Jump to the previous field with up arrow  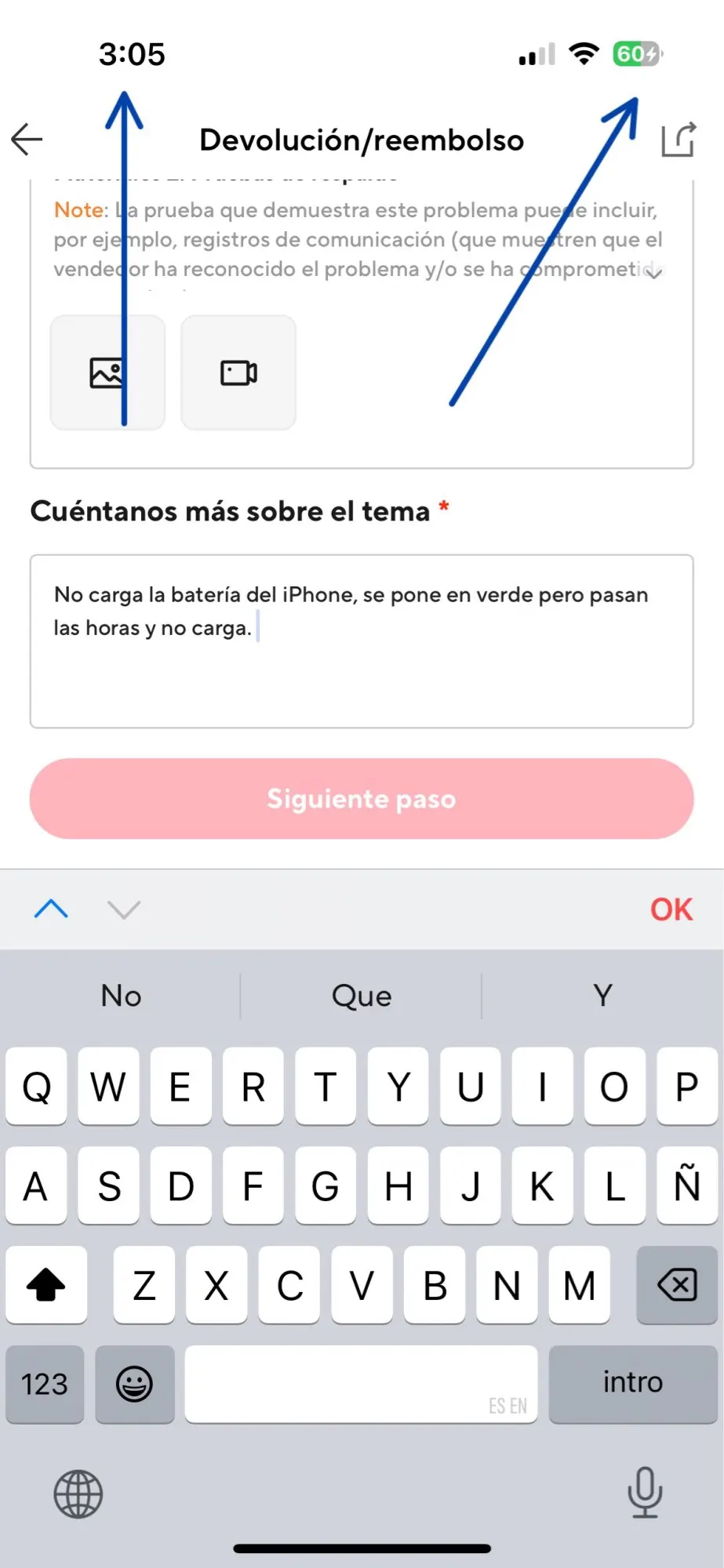[52, 909]
